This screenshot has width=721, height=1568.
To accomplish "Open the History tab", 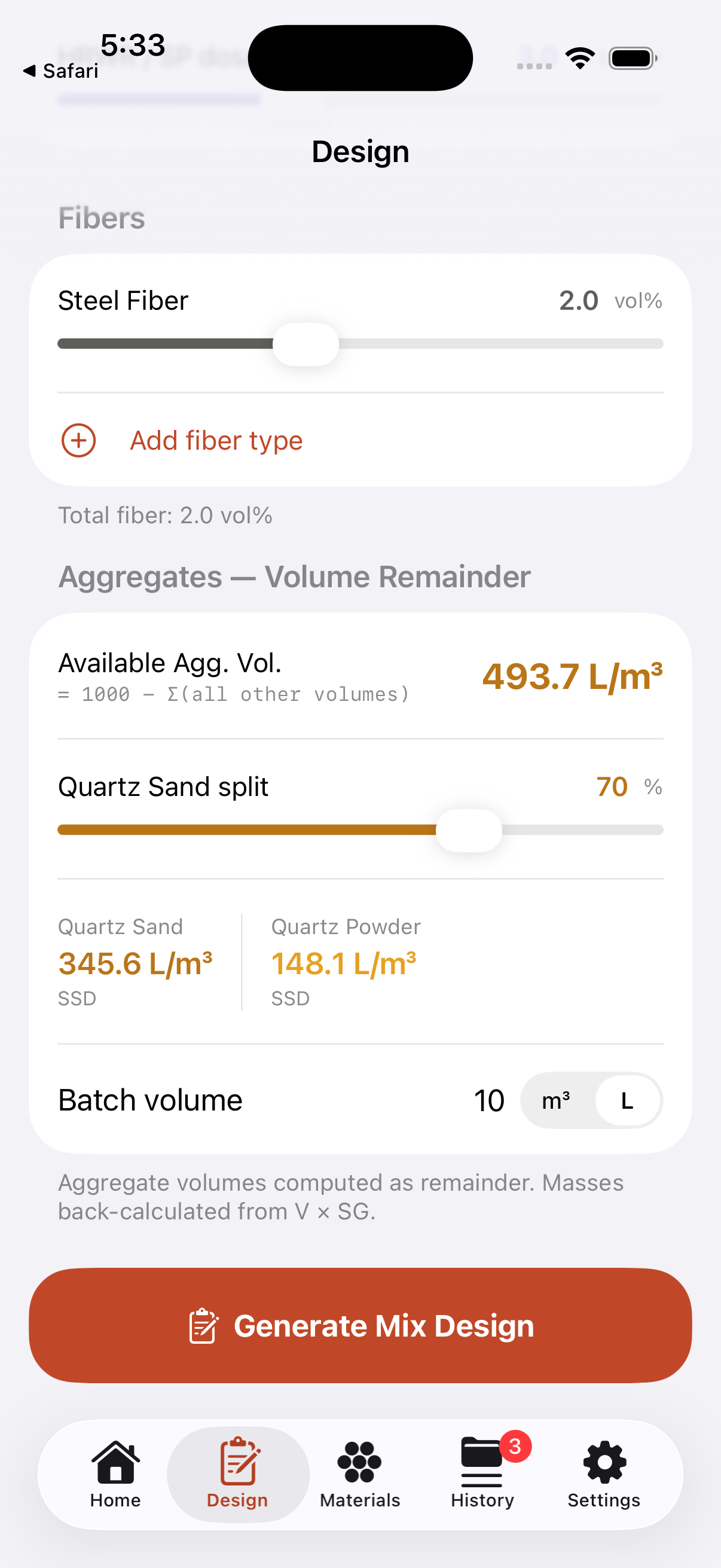I will tap(482, 1474).
